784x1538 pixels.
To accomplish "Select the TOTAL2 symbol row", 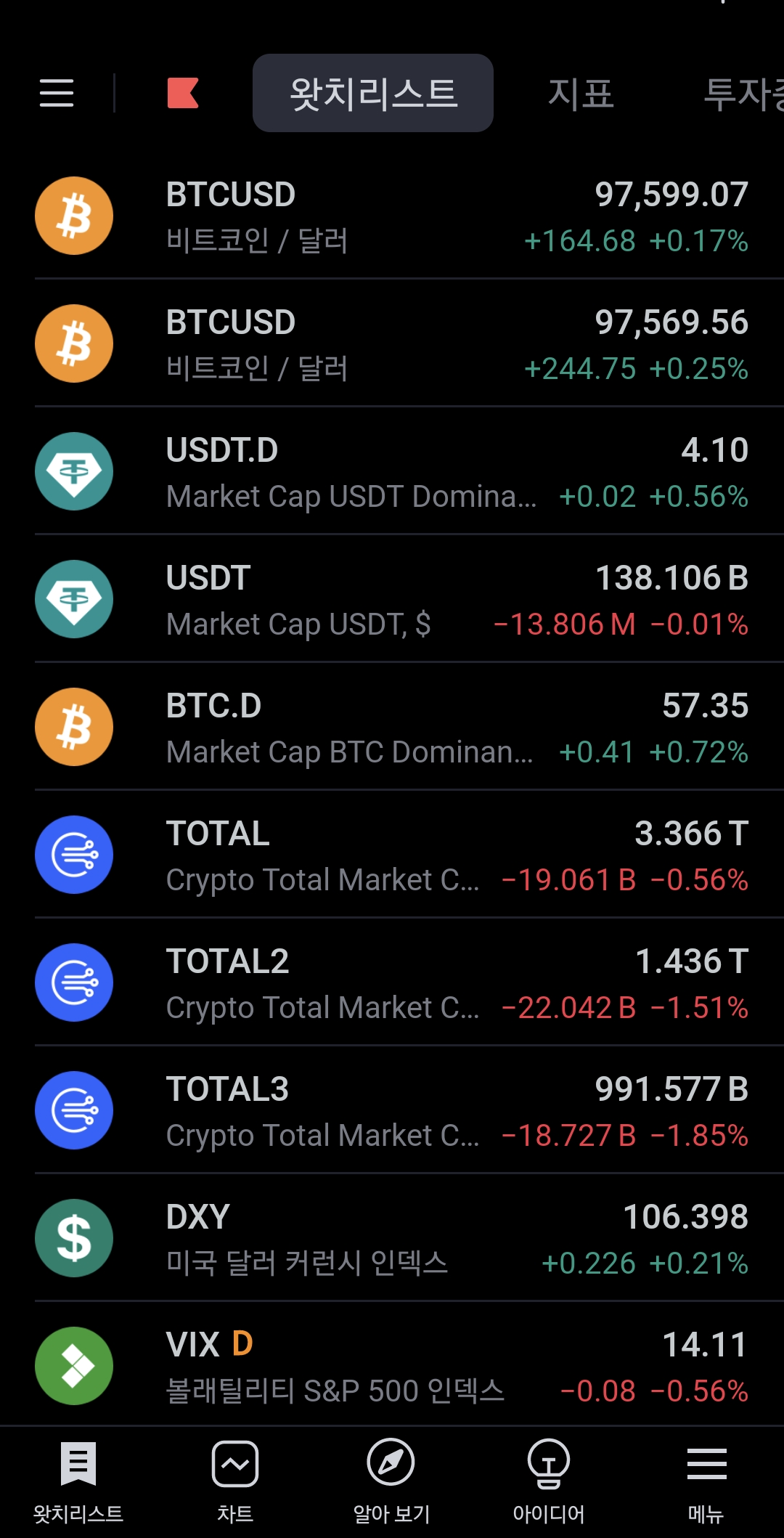I will coord(392,983).
